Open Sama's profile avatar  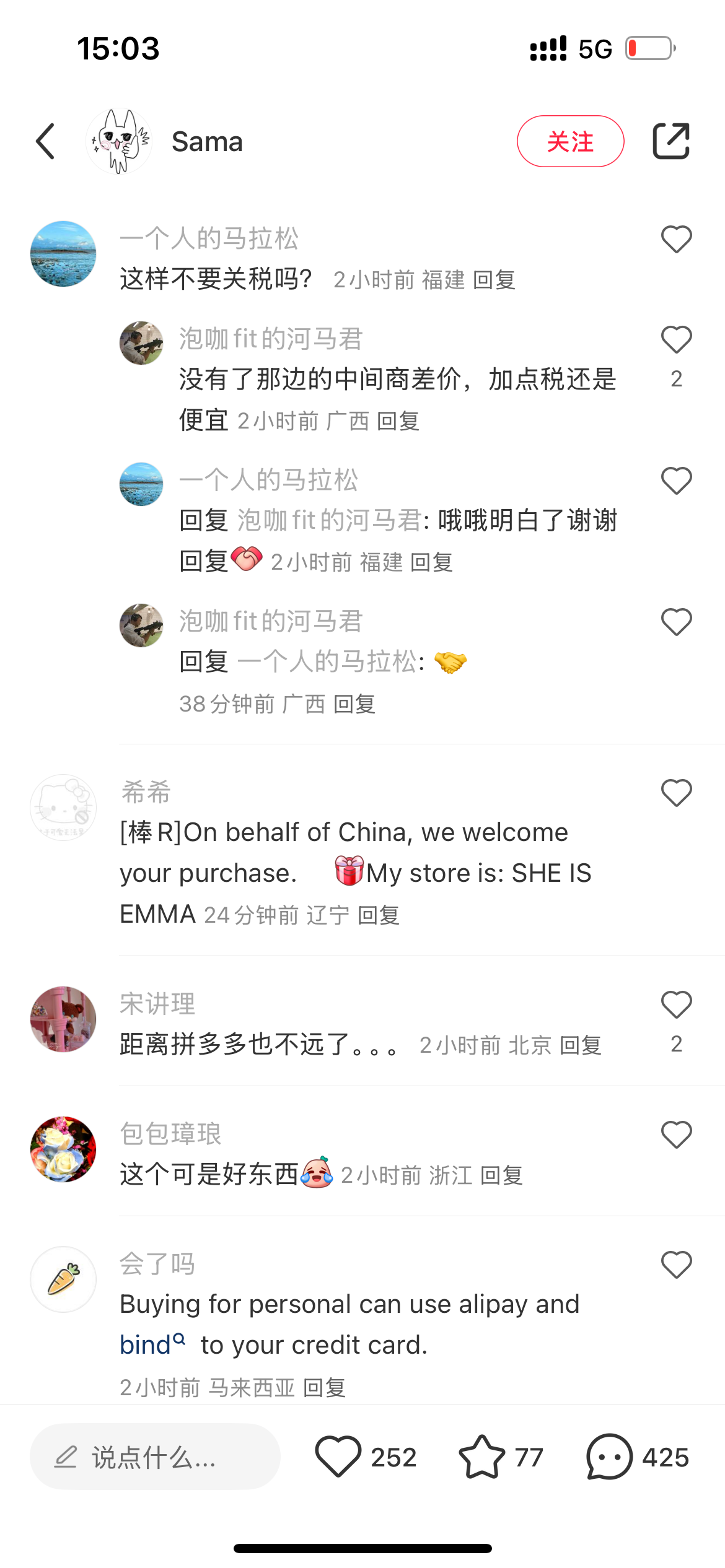point(119,141)
